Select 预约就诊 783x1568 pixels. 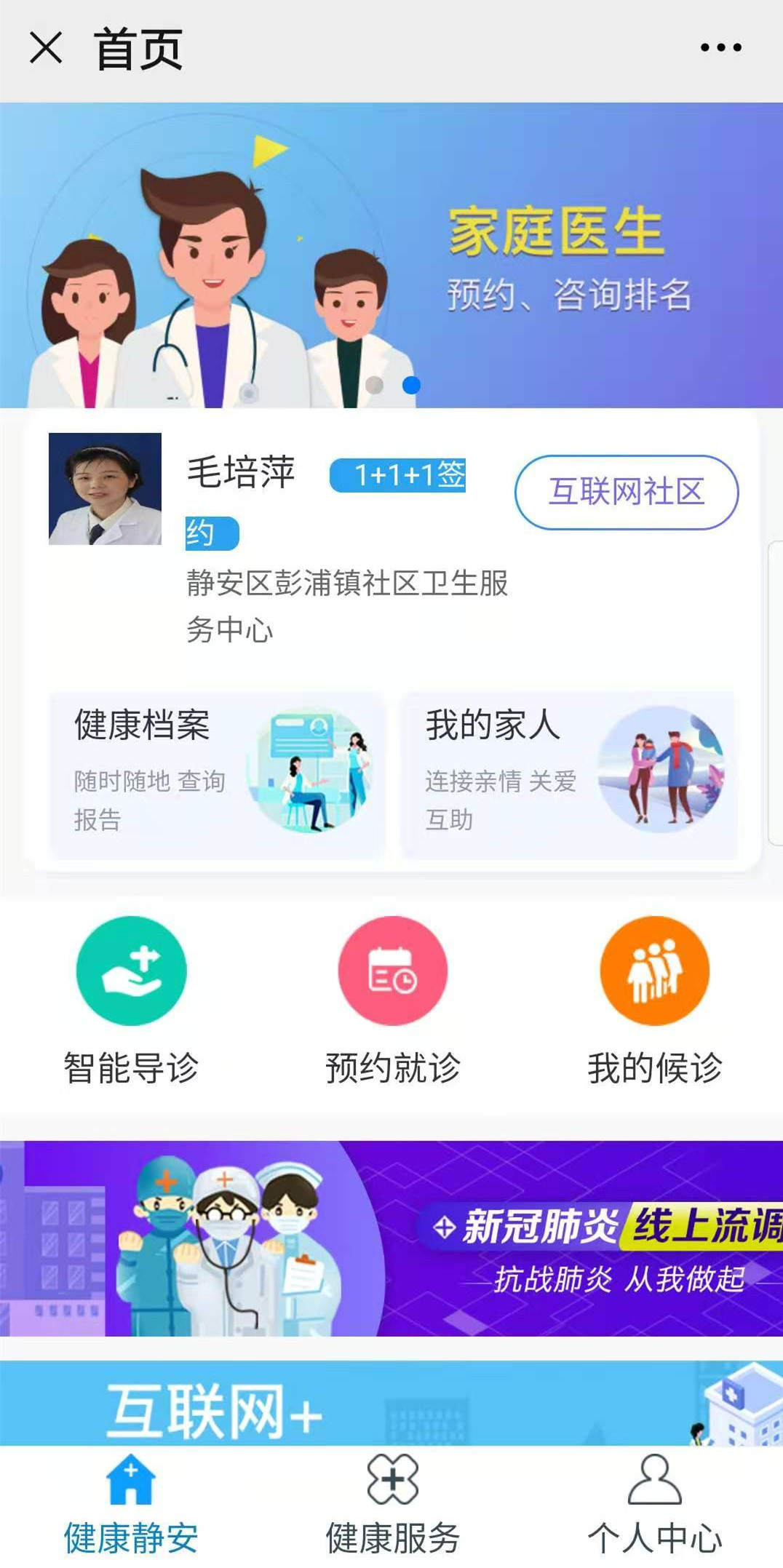393,1000
